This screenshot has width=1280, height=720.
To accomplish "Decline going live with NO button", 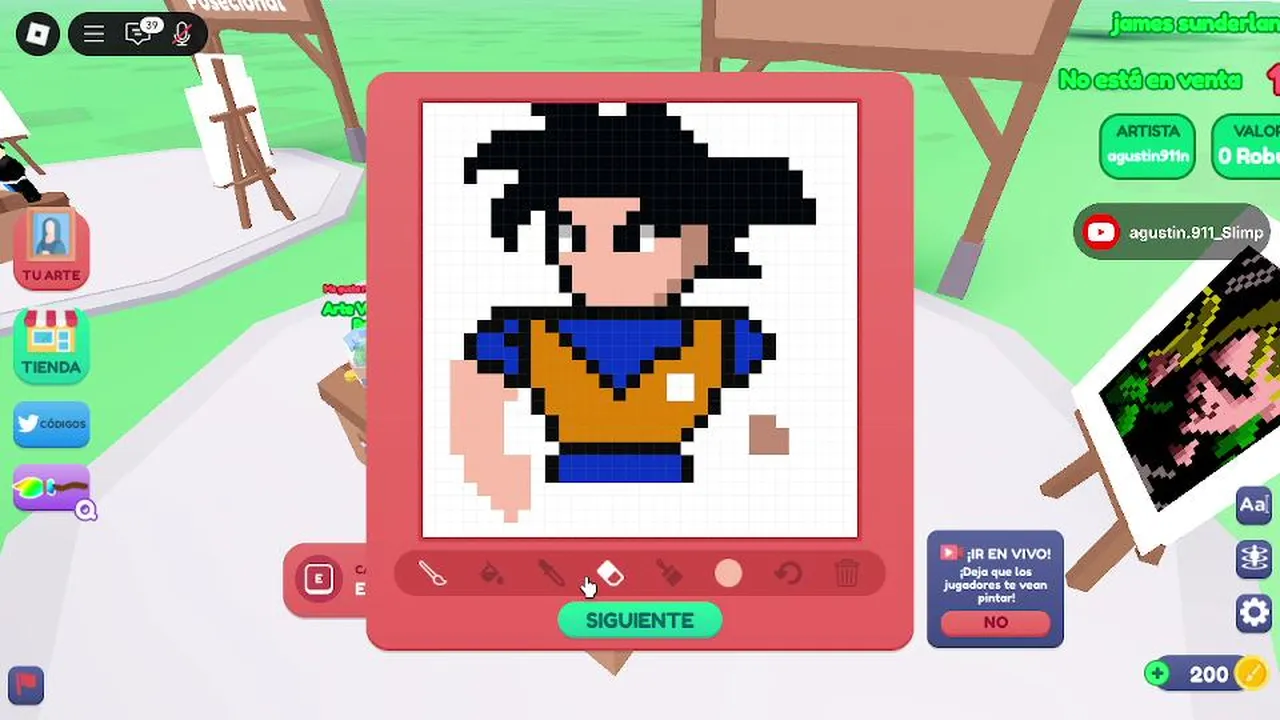I will 995,622.
